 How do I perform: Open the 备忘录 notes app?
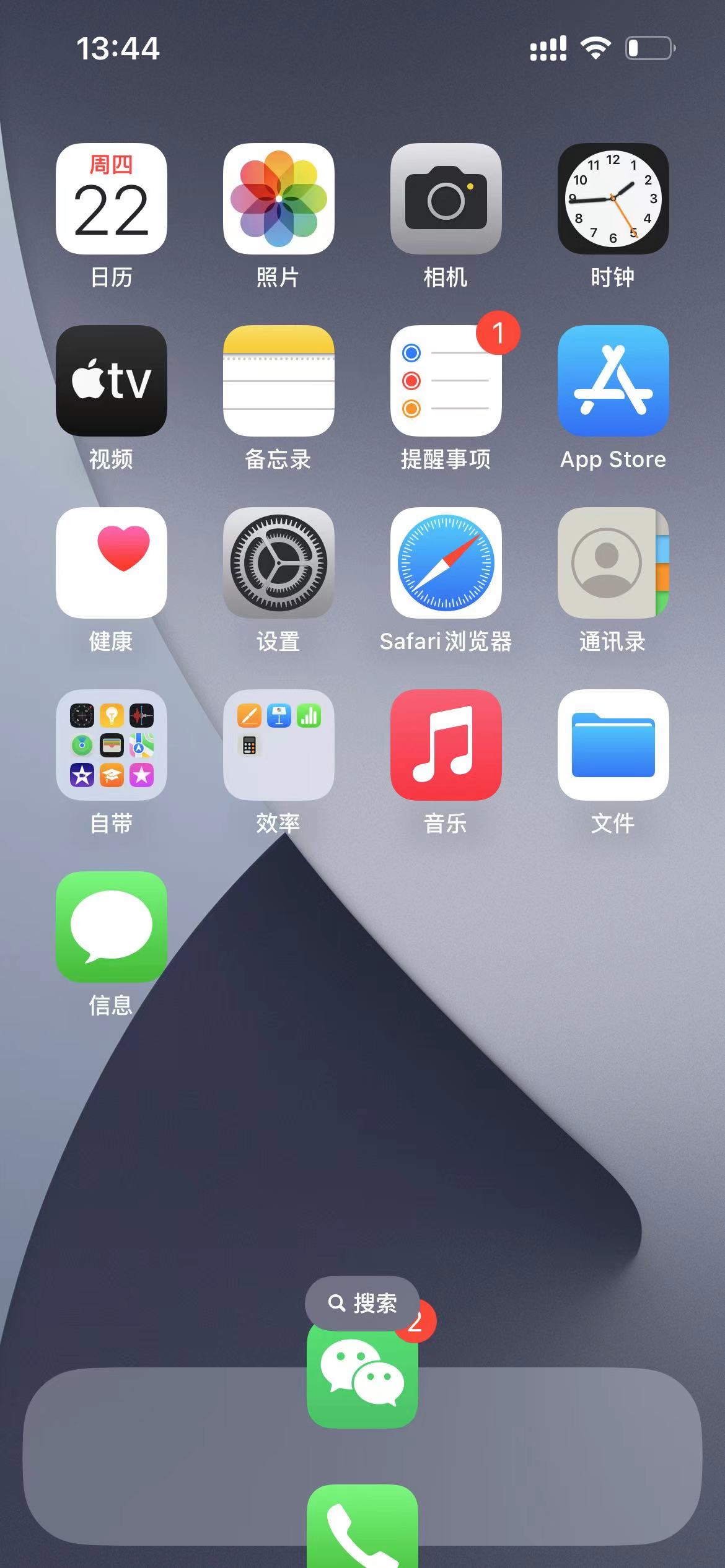coord(278,381)
